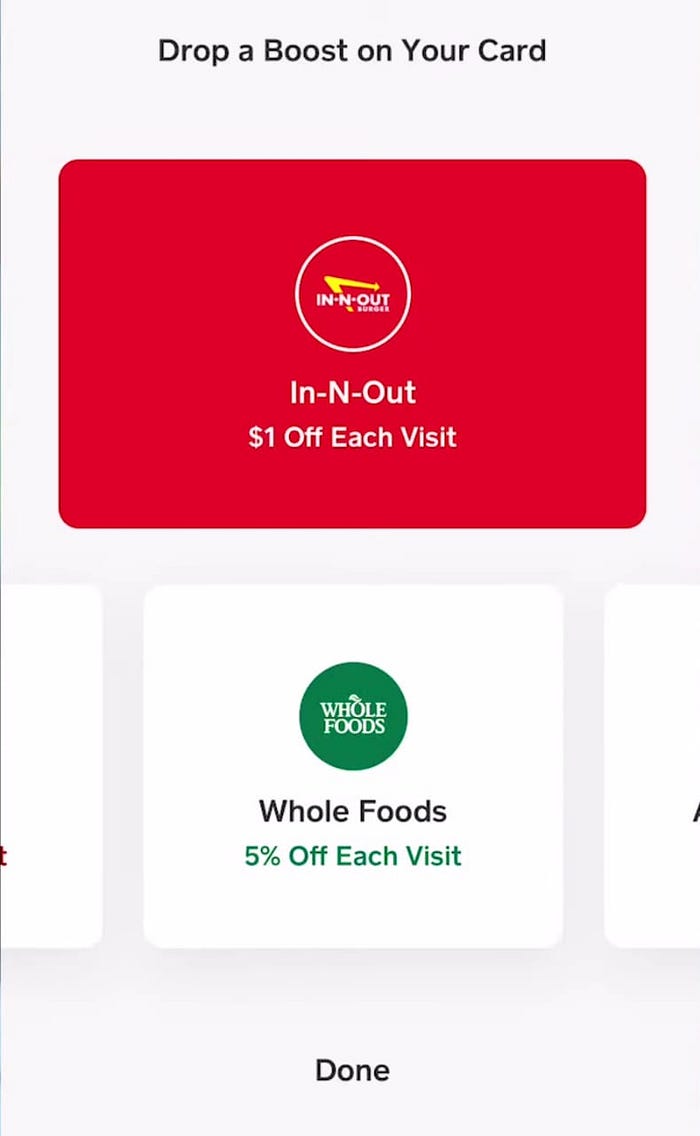Select the In-N-Out boost card
700x1136 pixels.
click(352, 343)
